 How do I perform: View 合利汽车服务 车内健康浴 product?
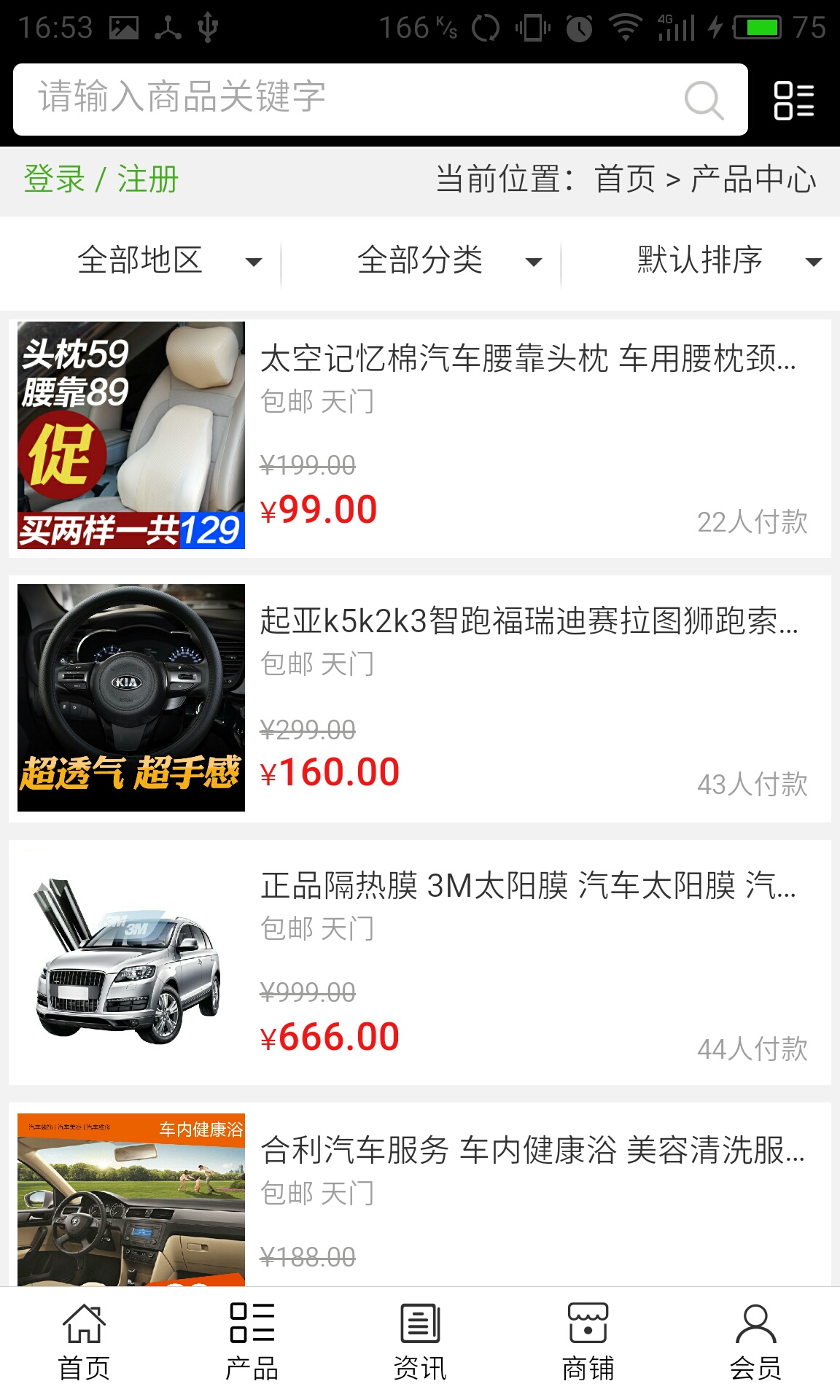pos(532,1151)
